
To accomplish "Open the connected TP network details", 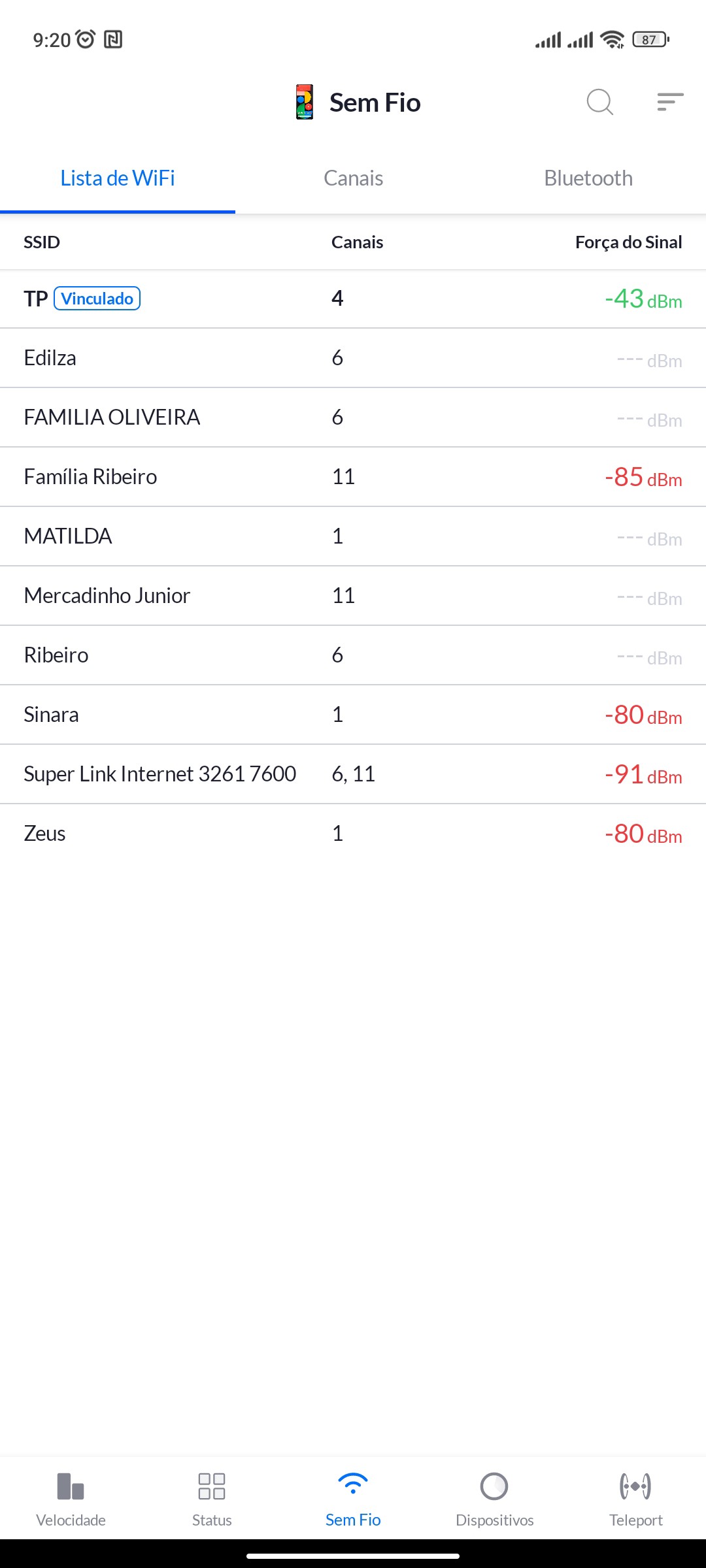I will pos(353,299).
